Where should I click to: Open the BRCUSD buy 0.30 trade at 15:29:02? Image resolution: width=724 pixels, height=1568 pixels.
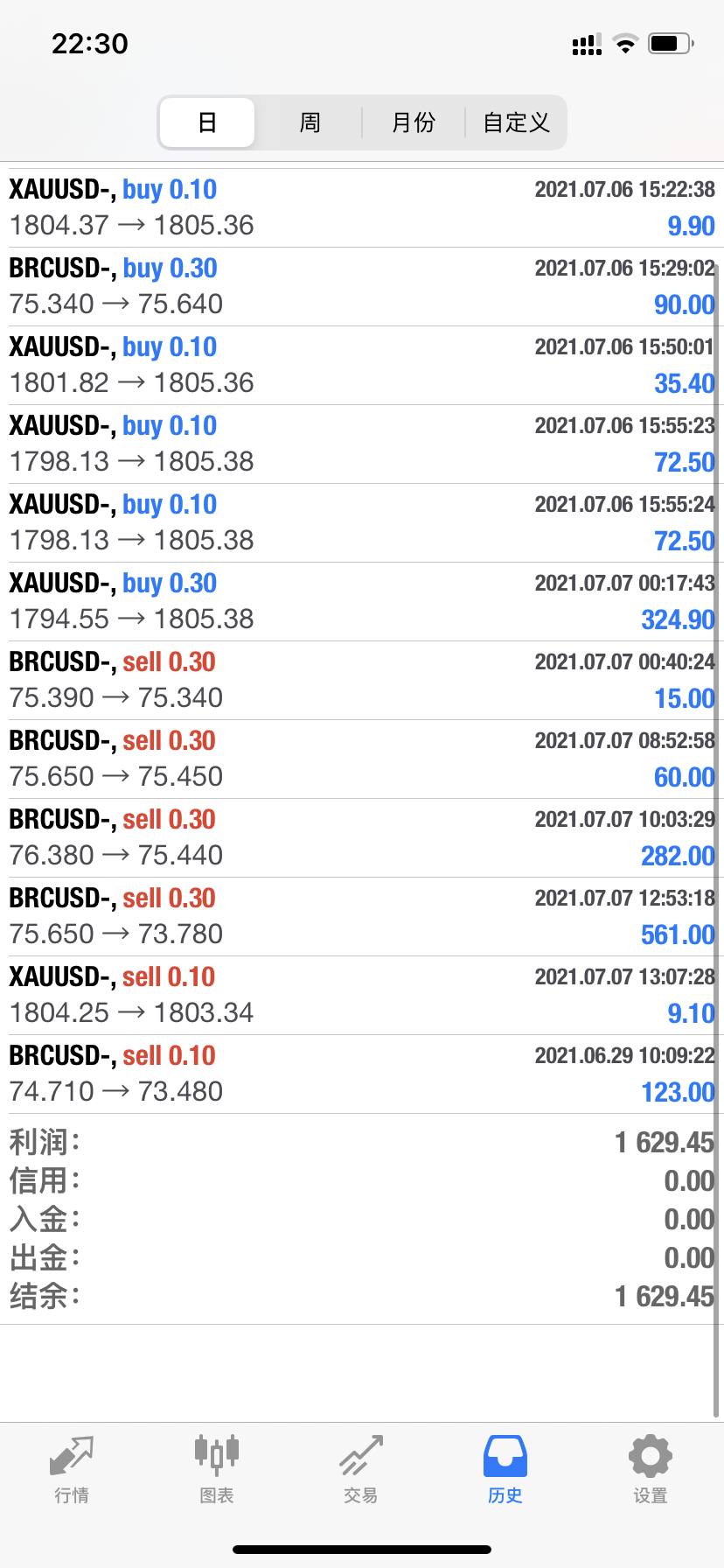362,286
